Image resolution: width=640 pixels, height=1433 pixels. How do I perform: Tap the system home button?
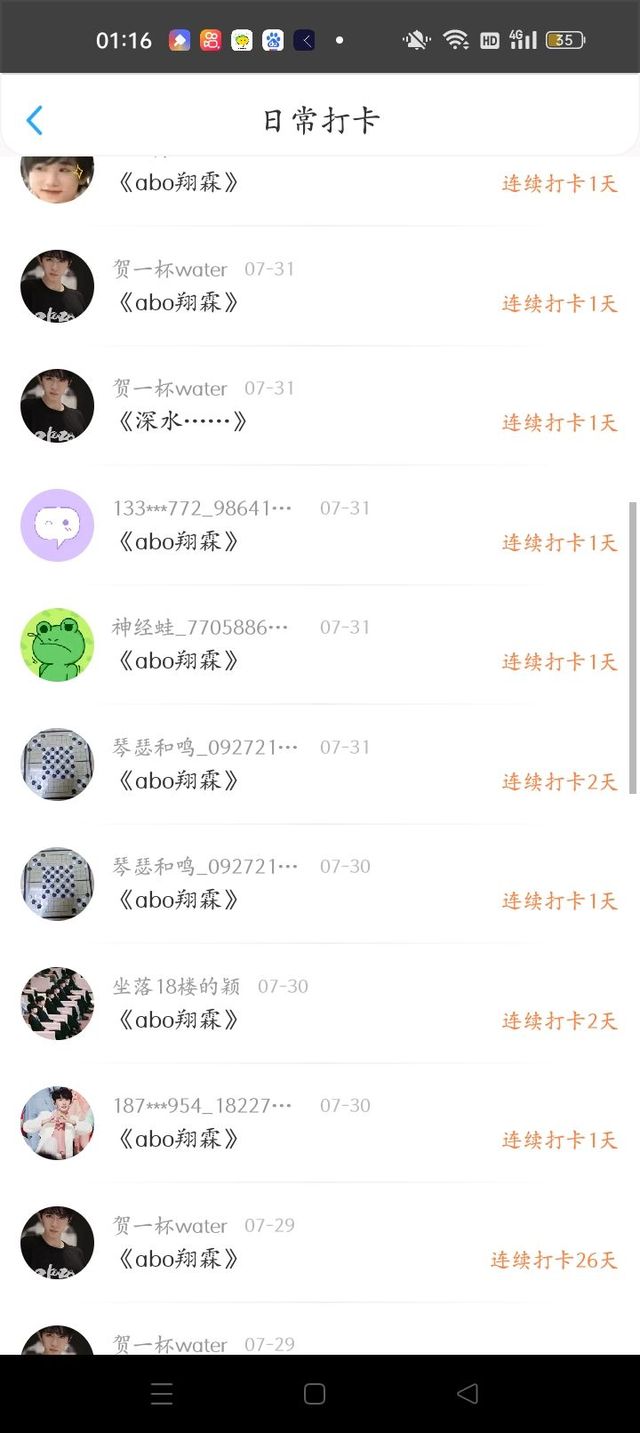pos(314,1394)
